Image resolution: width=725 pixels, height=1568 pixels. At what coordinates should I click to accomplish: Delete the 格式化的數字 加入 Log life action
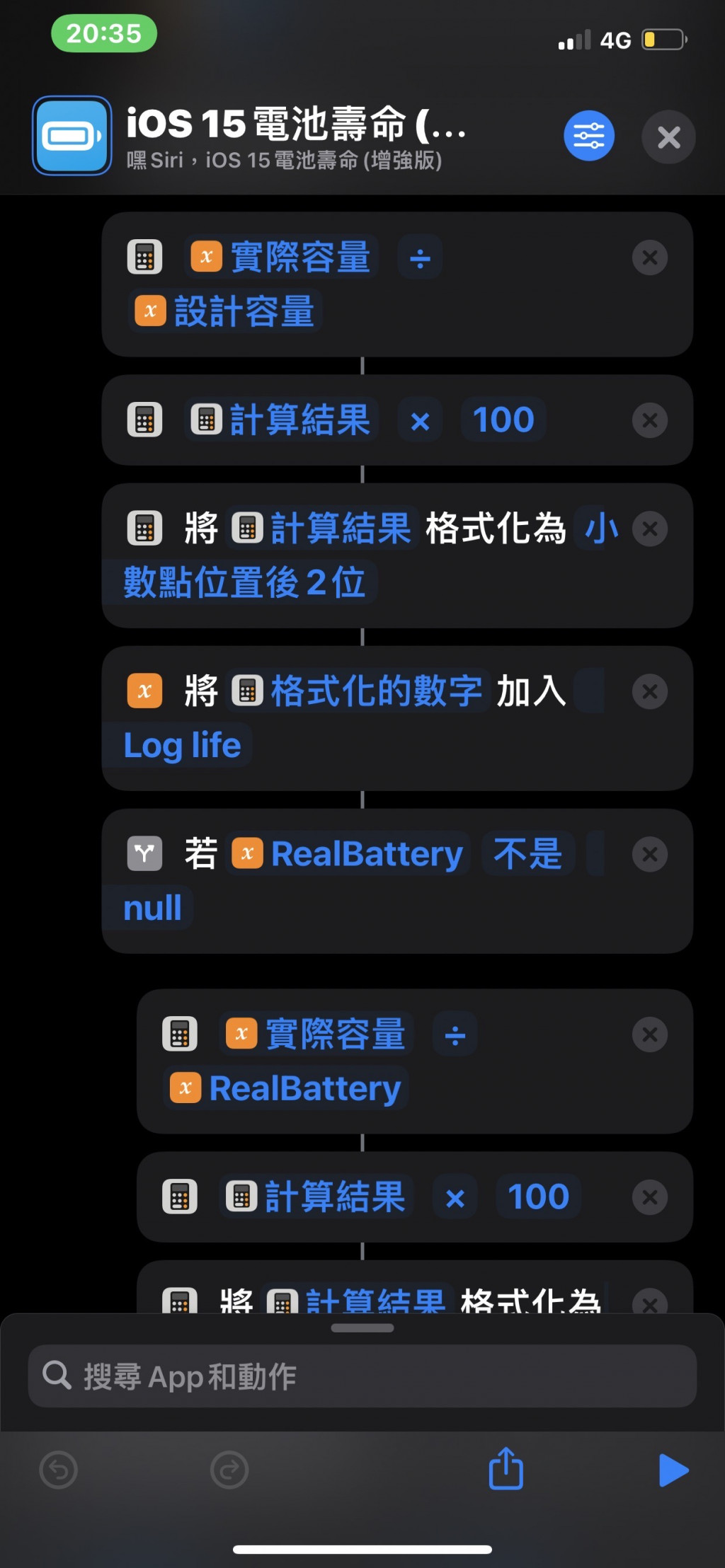point(649,691)
